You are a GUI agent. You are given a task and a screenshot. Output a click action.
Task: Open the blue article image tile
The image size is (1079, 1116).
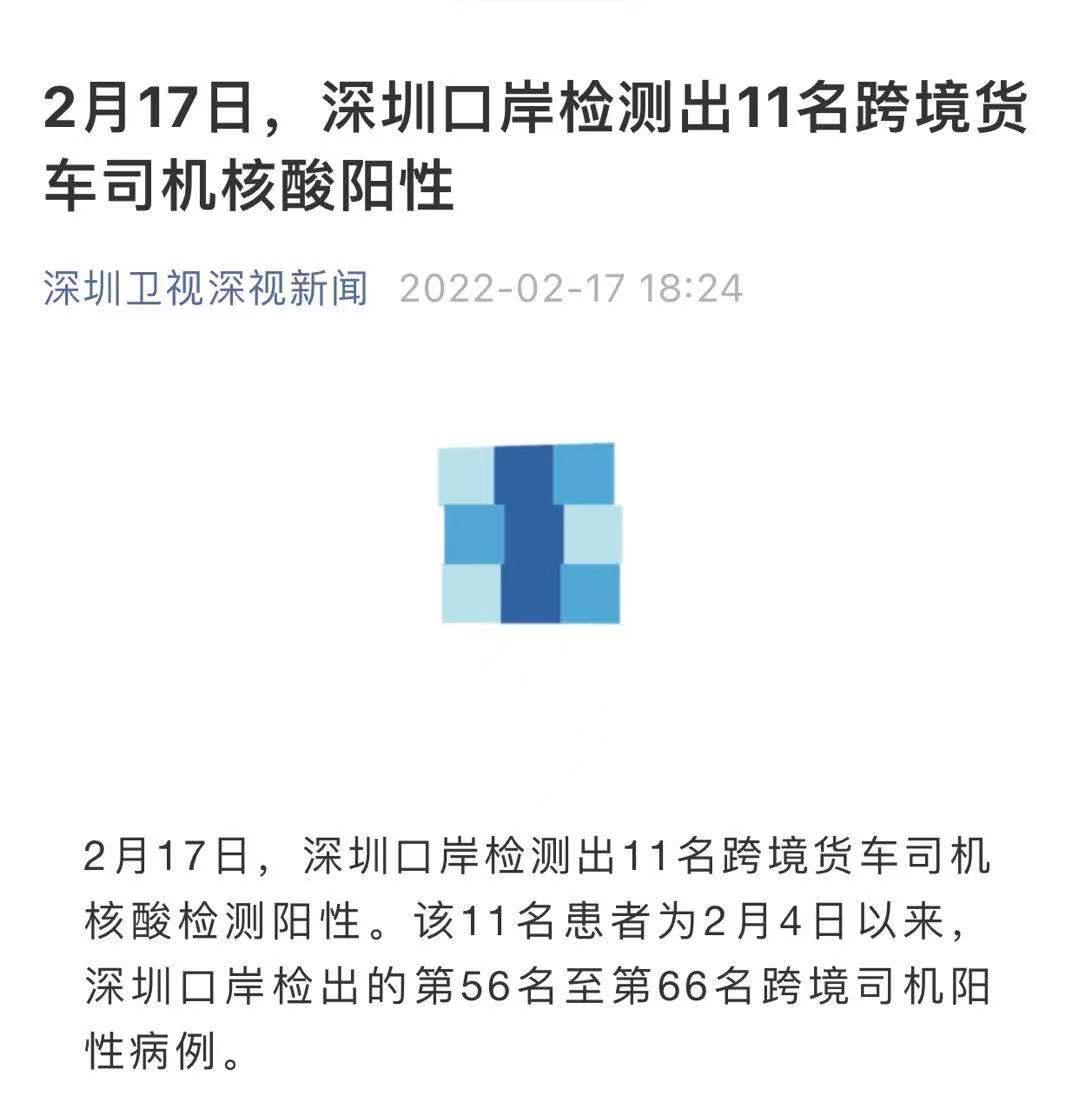point(530,534)
